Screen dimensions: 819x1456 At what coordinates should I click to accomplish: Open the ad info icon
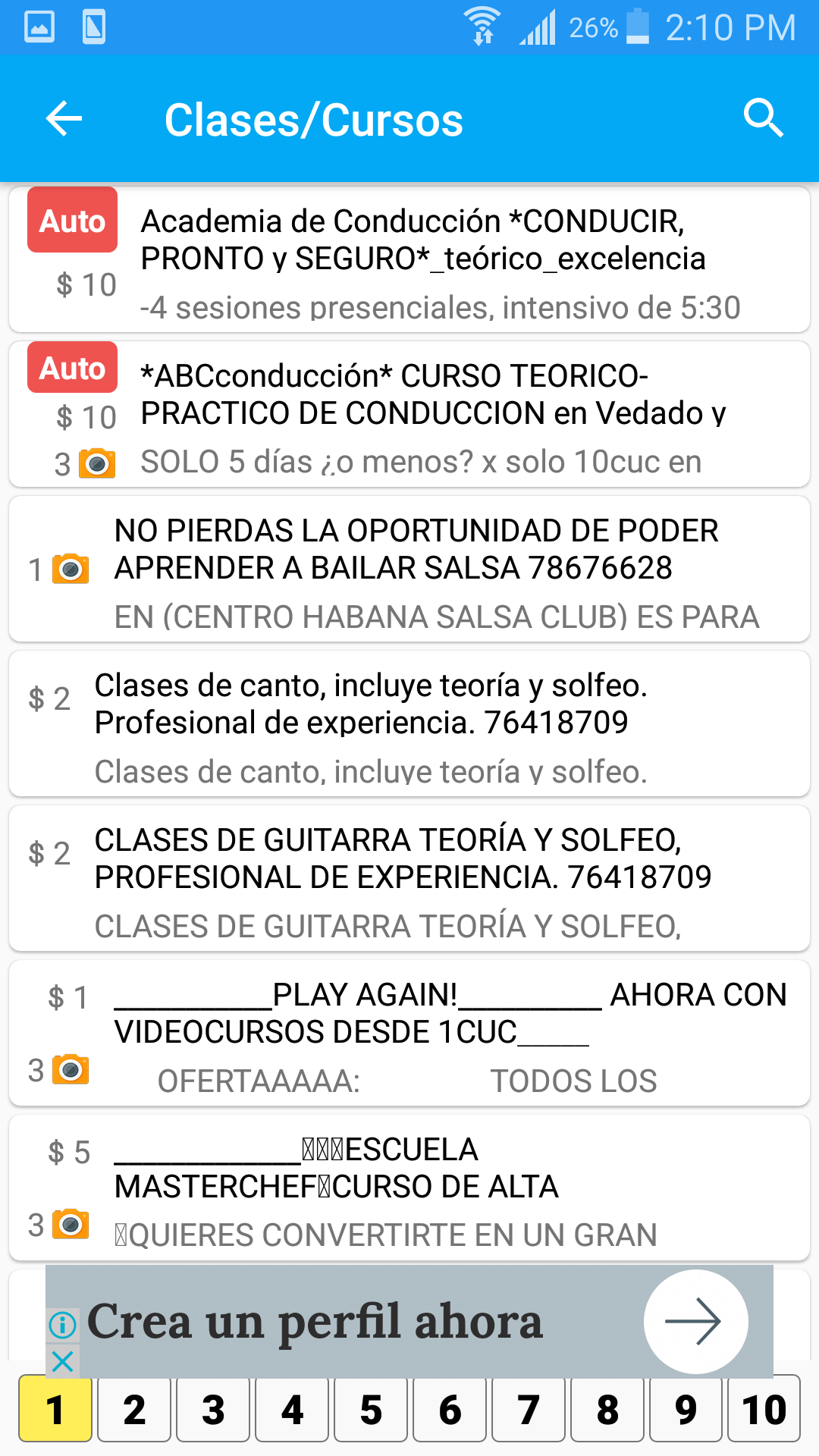63,1325
